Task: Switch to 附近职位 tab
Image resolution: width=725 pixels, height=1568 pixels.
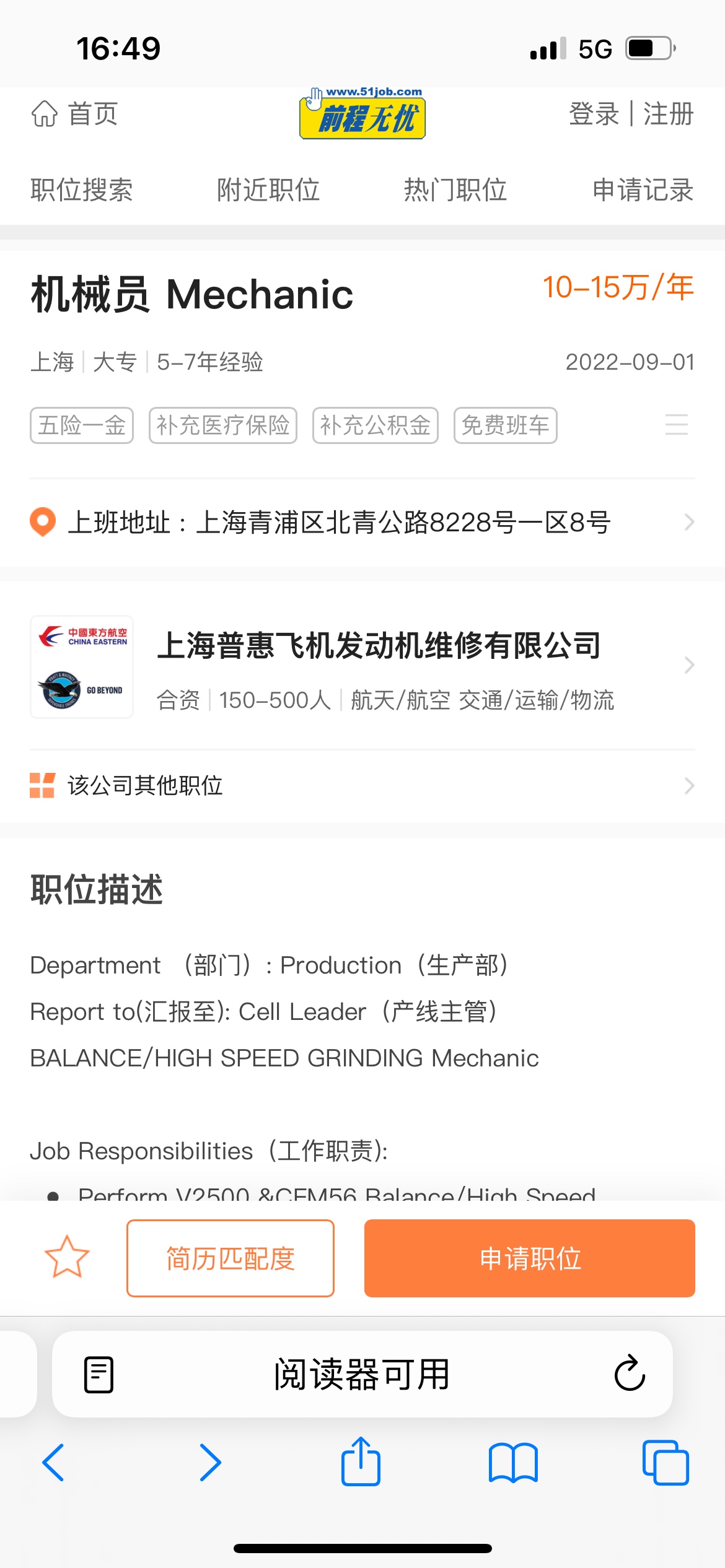Action: click(268, 189)
